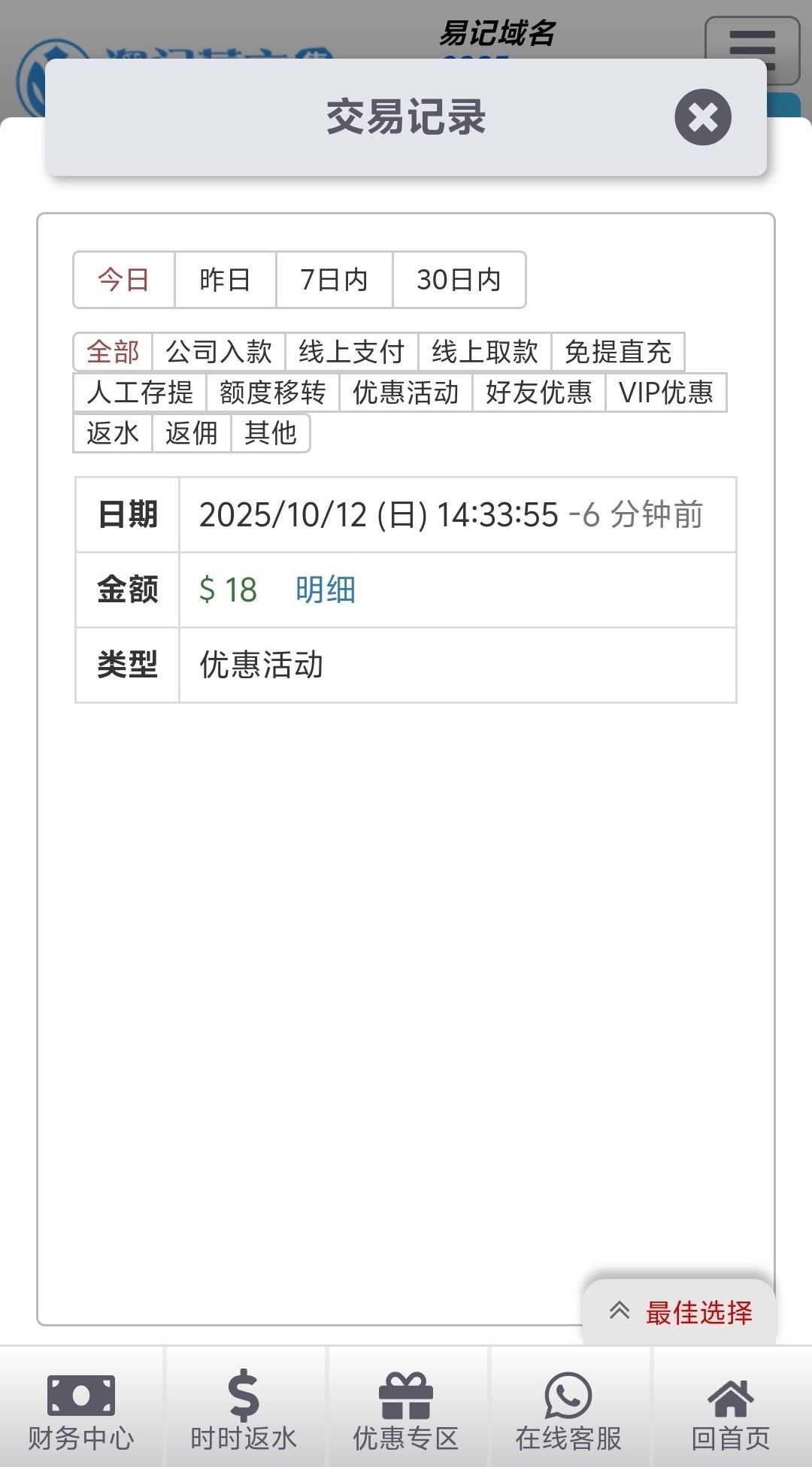Switch to the 7日内 date range

coord(334,280)
